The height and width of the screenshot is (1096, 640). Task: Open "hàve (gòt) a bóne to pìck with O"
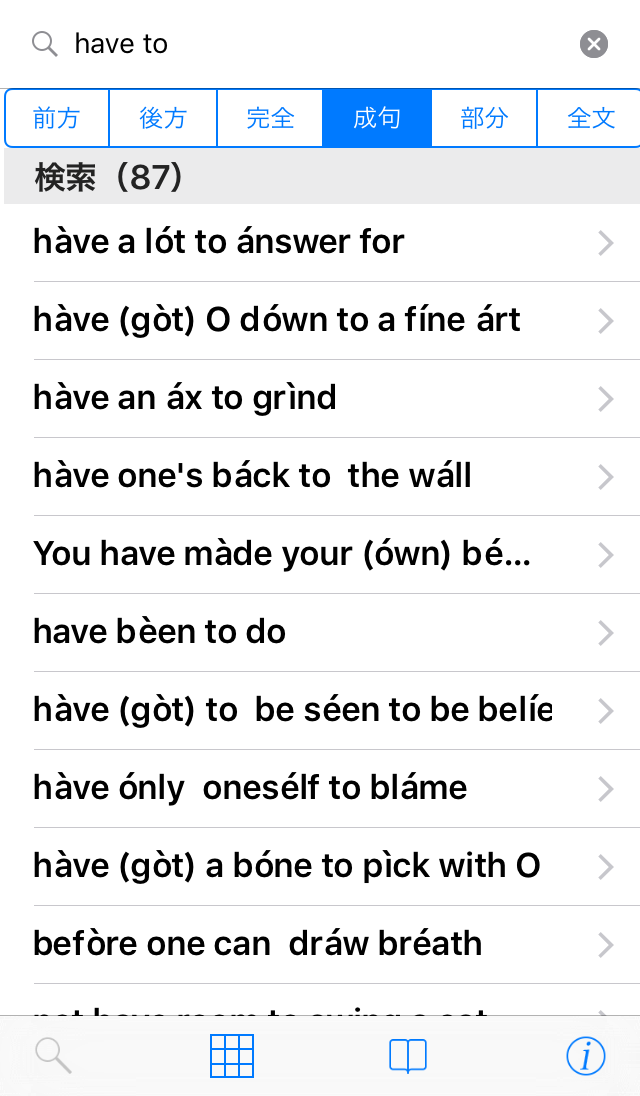[322, 867]
